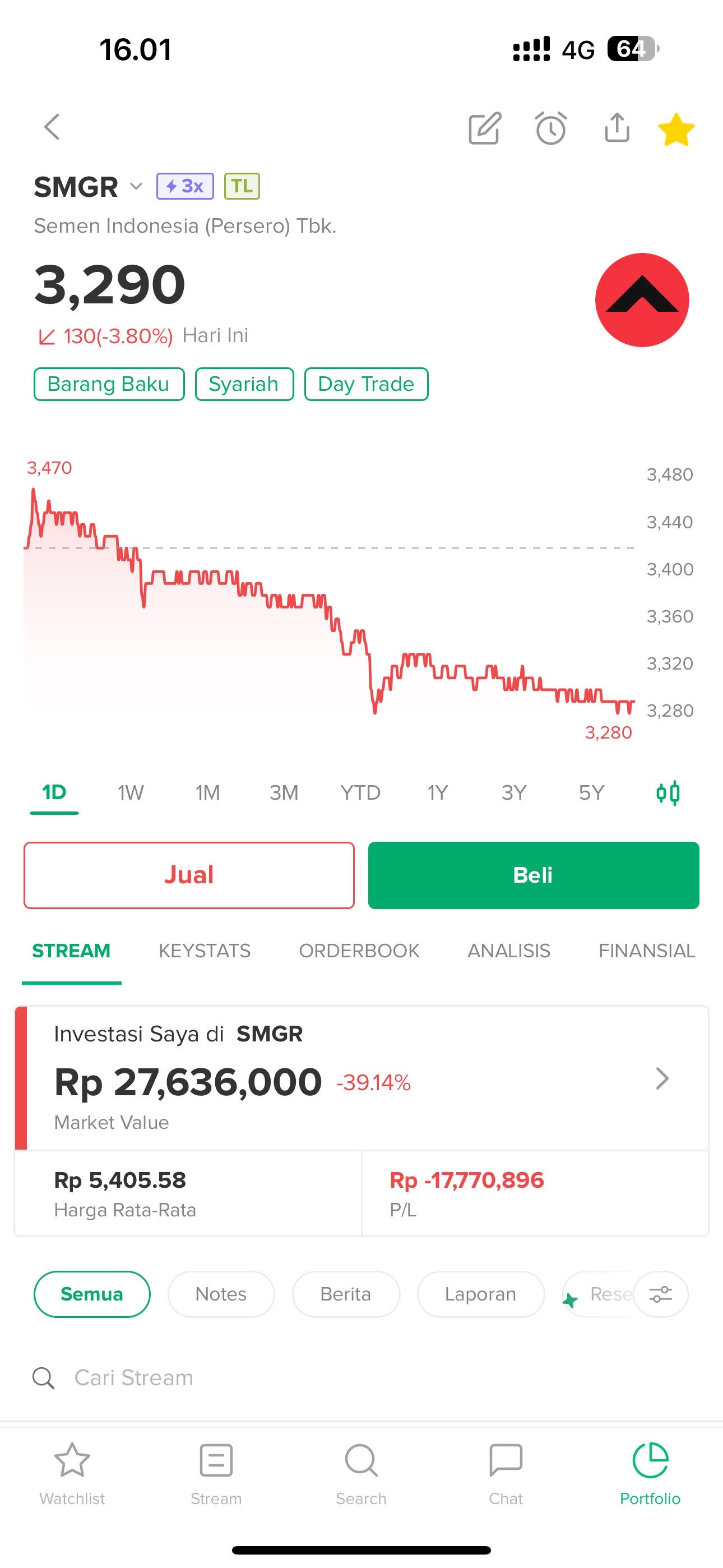Screen dimensions: 723x1568
Task: Compose a new post via pencil icon
Action: pos(485,128)
